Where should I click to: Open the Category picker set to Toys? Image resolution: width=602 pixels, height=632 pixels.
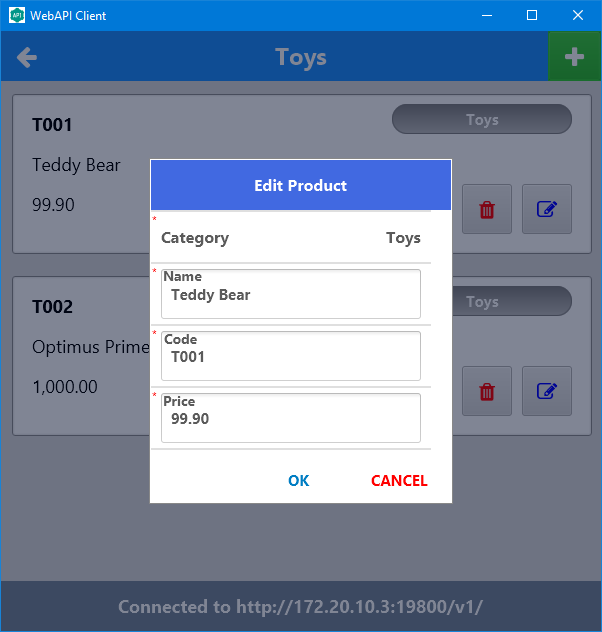pos(291,238)
